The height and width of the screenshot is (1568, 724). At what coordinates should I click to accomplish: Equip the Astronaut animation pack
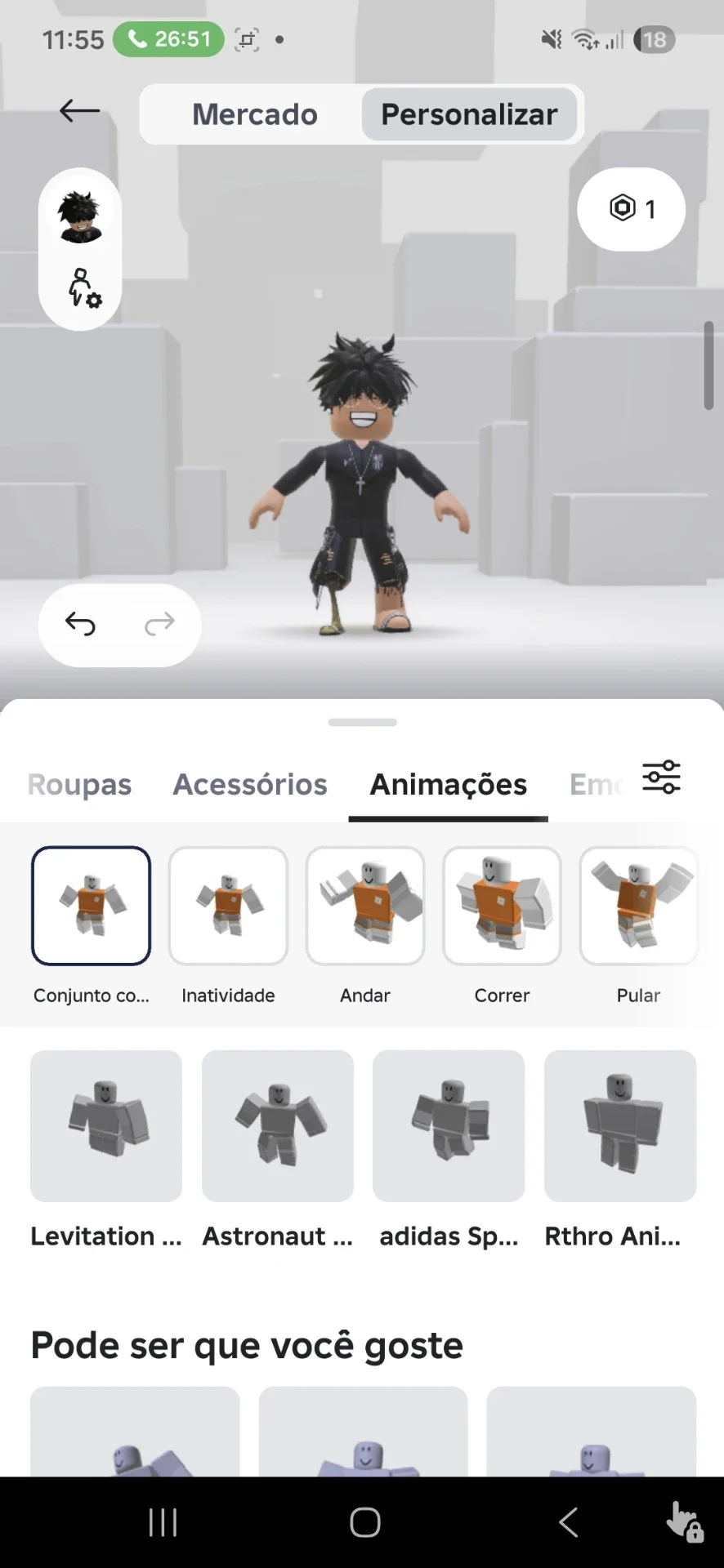(x=278, y=1150)
